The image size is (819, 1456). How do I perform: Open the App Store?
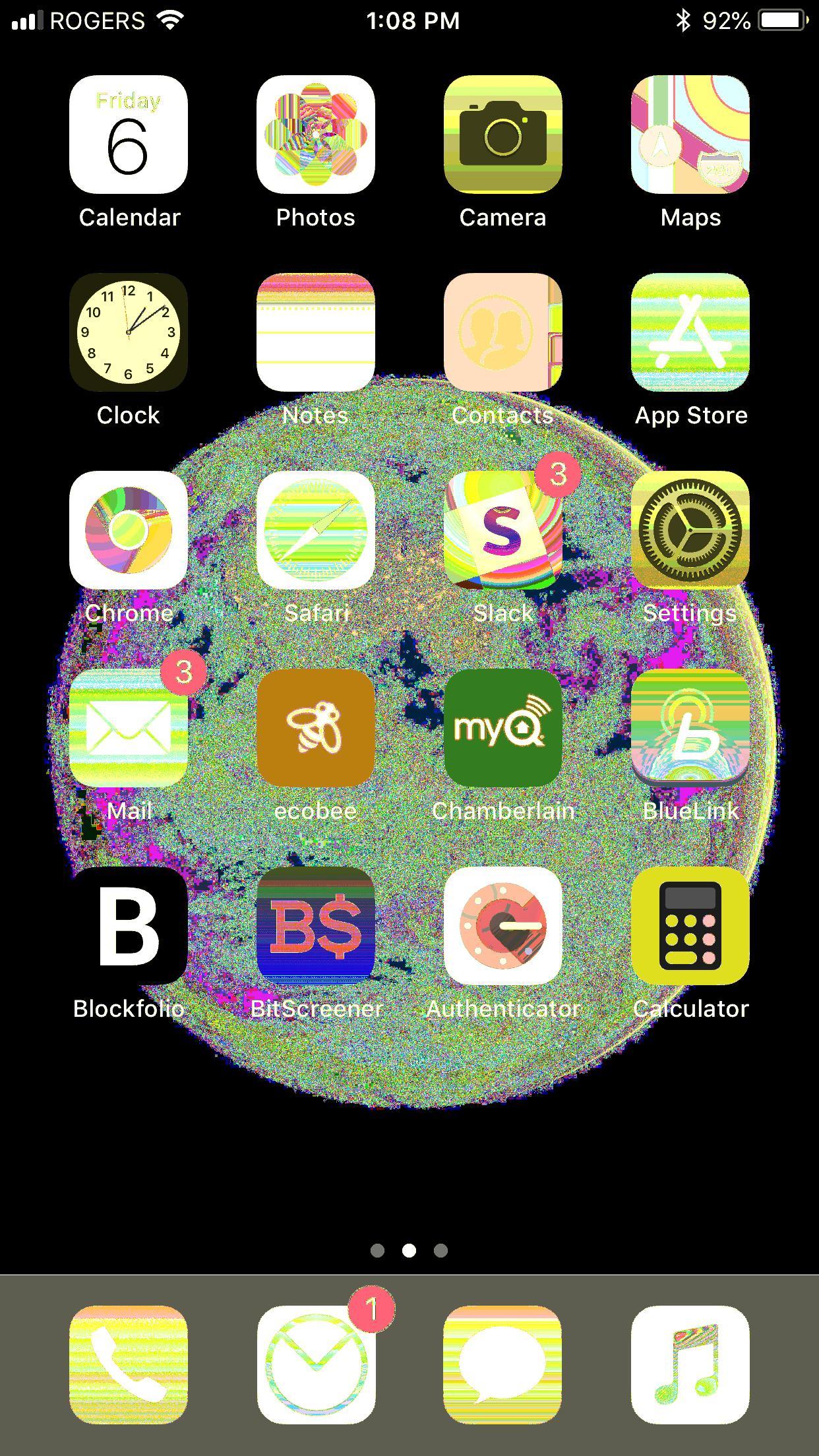(690, 332)
